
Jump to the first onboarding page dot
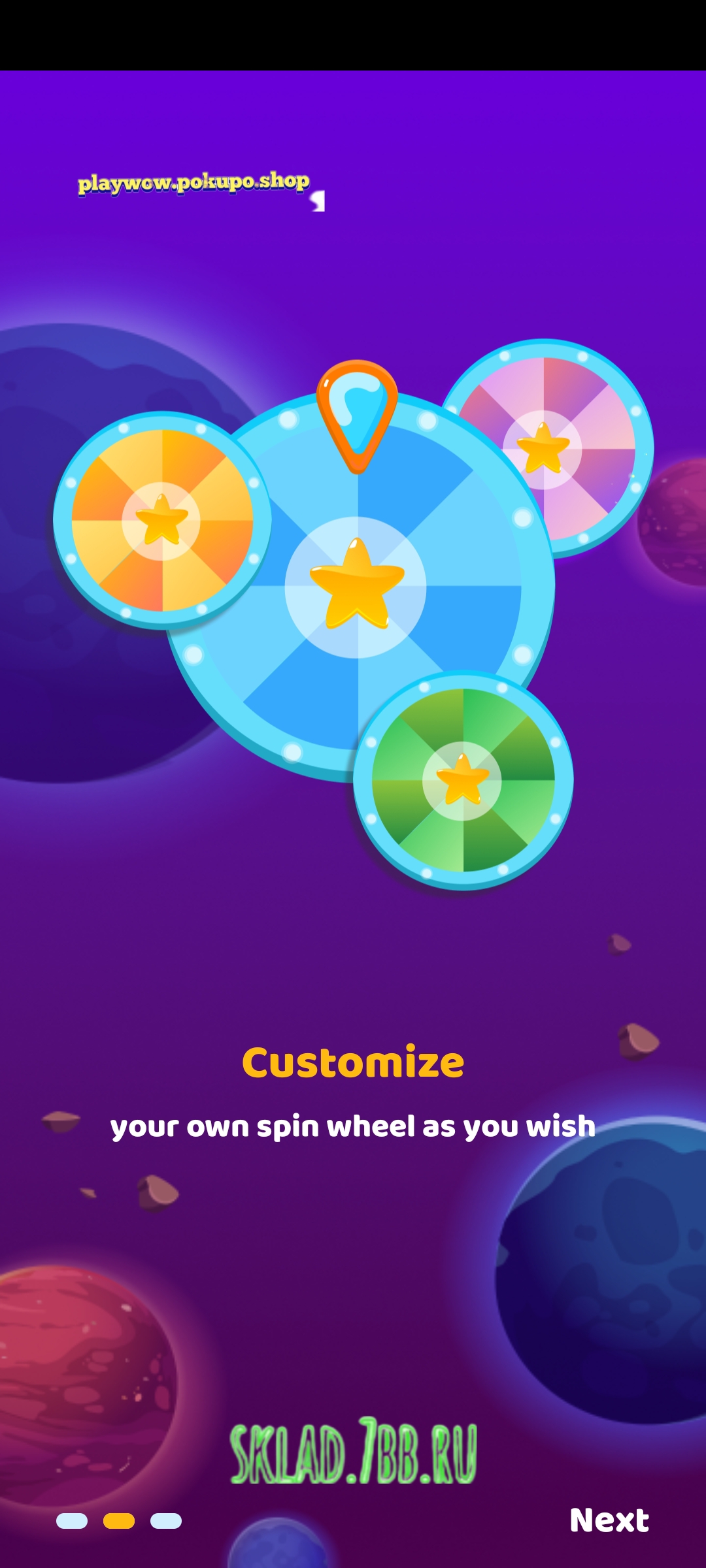[72, 1521]
